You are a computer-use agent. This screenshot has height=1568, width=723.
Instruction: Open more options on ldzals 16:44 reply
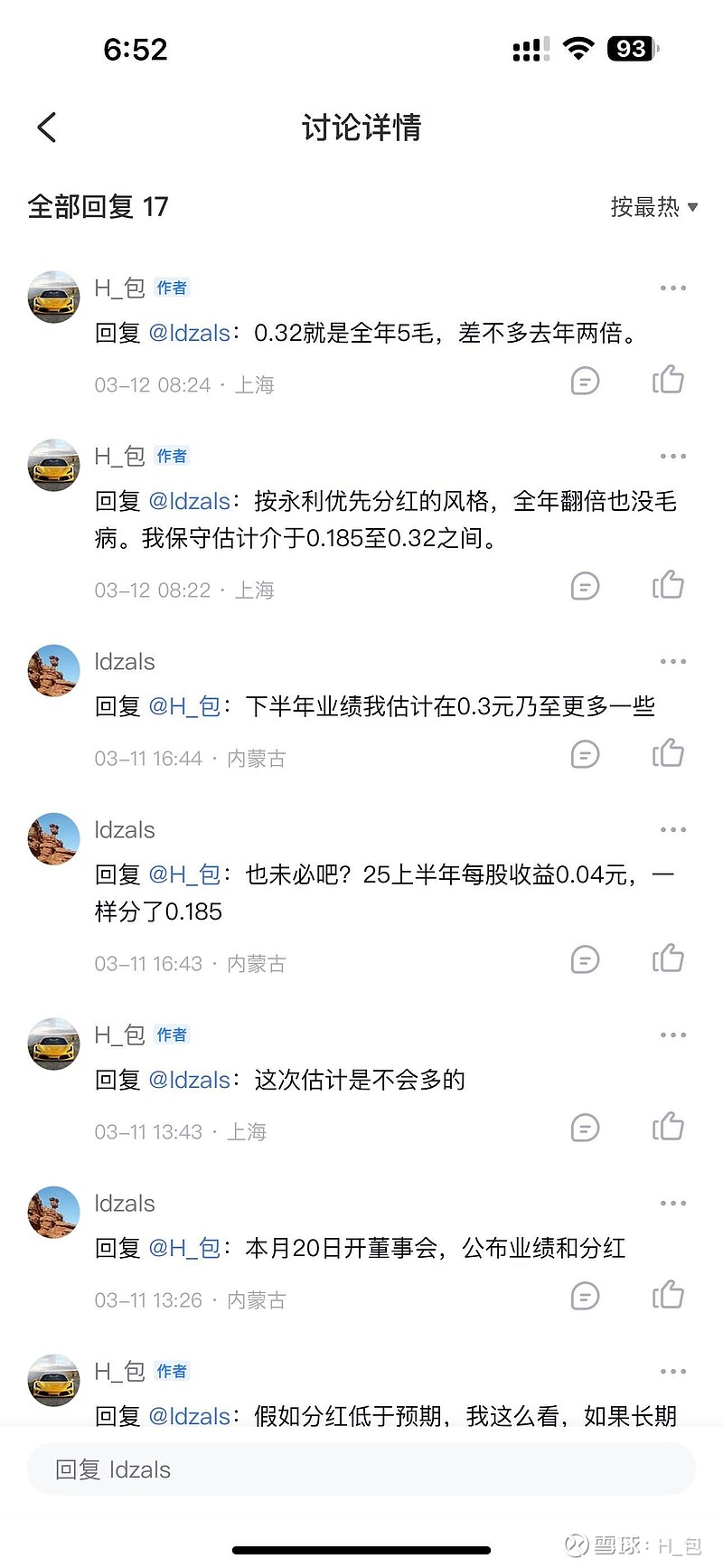672,661
